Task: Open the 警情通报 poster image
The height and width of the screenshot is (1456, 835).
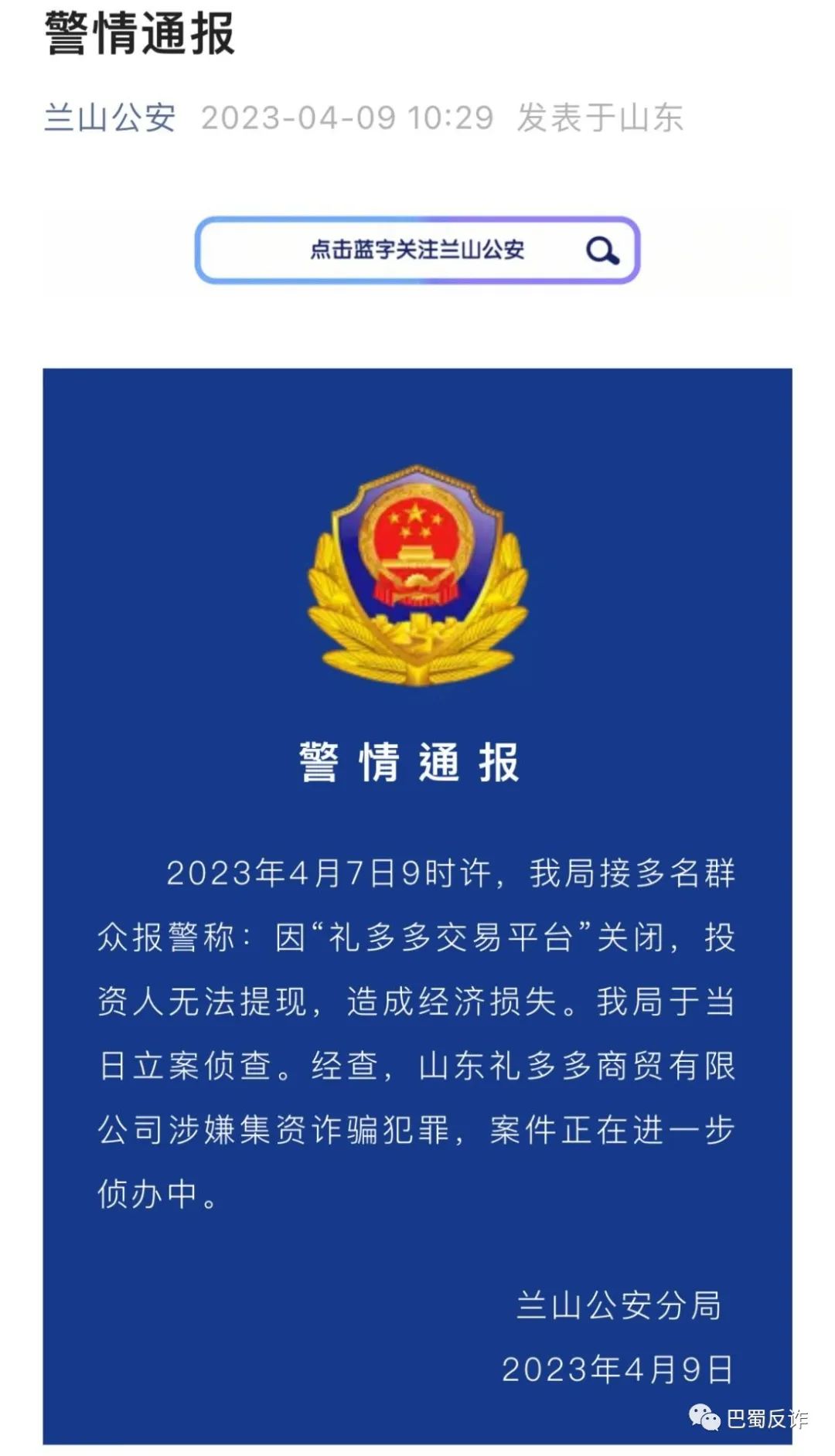Action: point(417,904)
